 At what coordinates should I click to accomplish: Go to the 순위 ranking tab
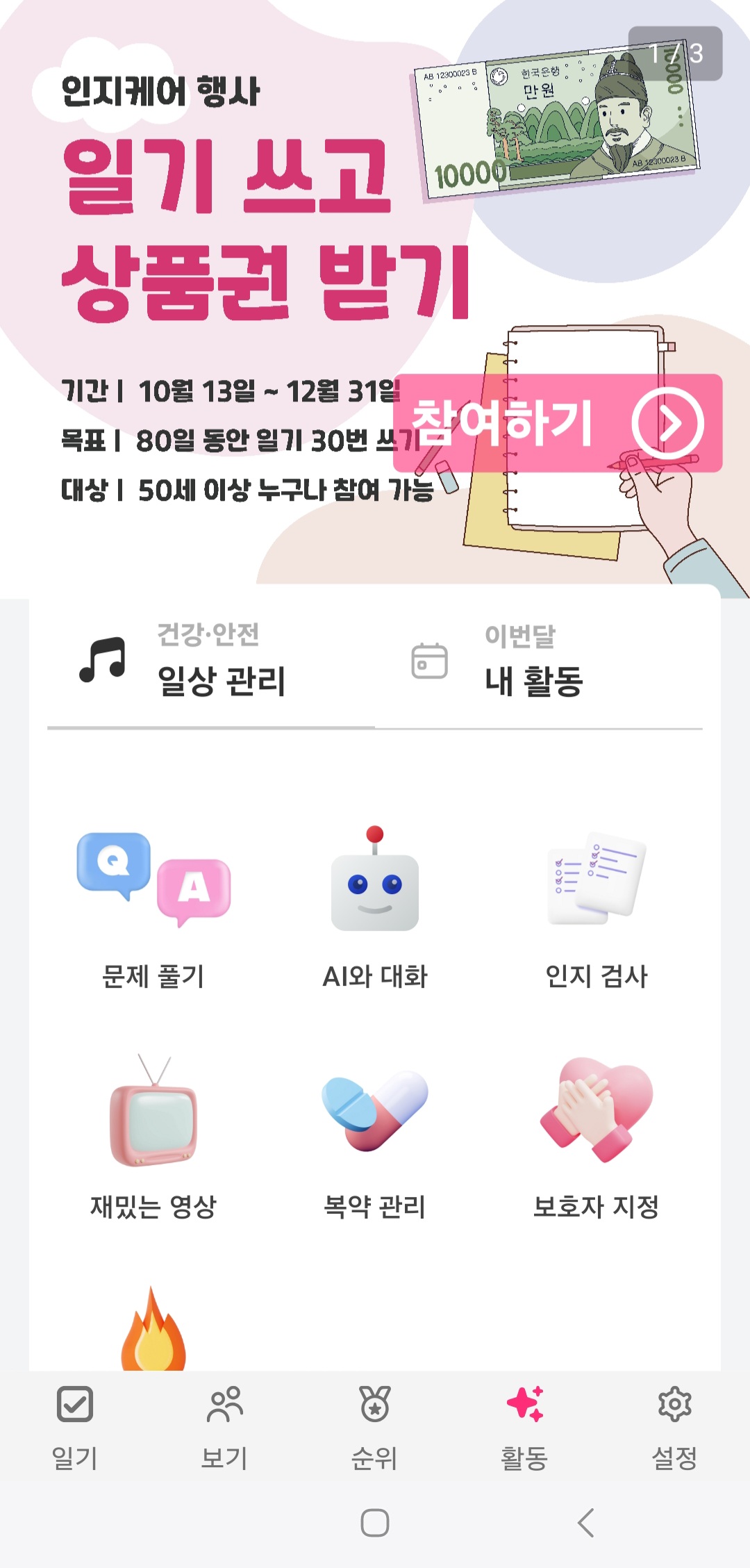click(x=375, y=1428)
